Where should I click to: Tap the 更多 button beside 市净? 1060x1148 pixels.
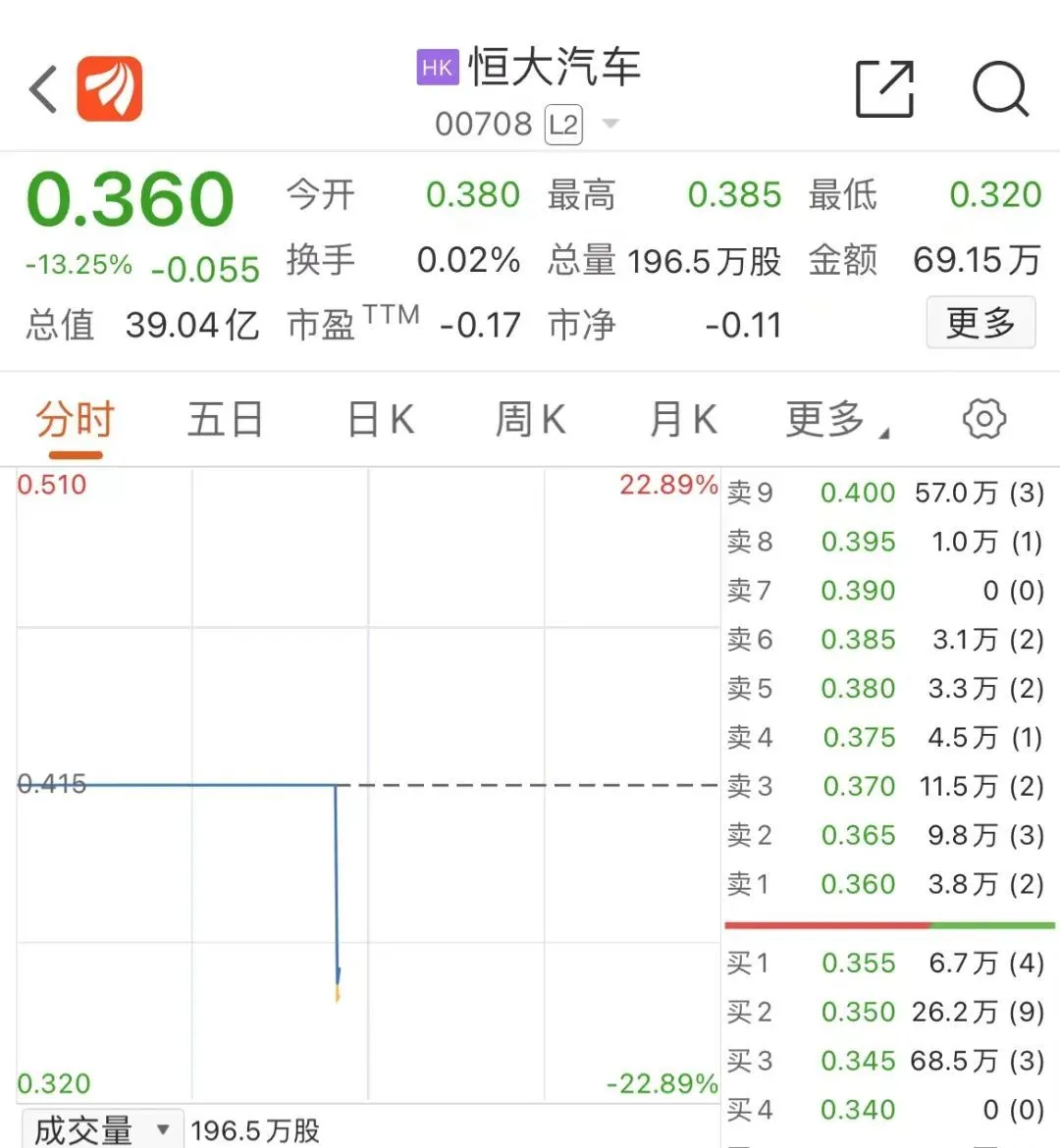[980, 323]
